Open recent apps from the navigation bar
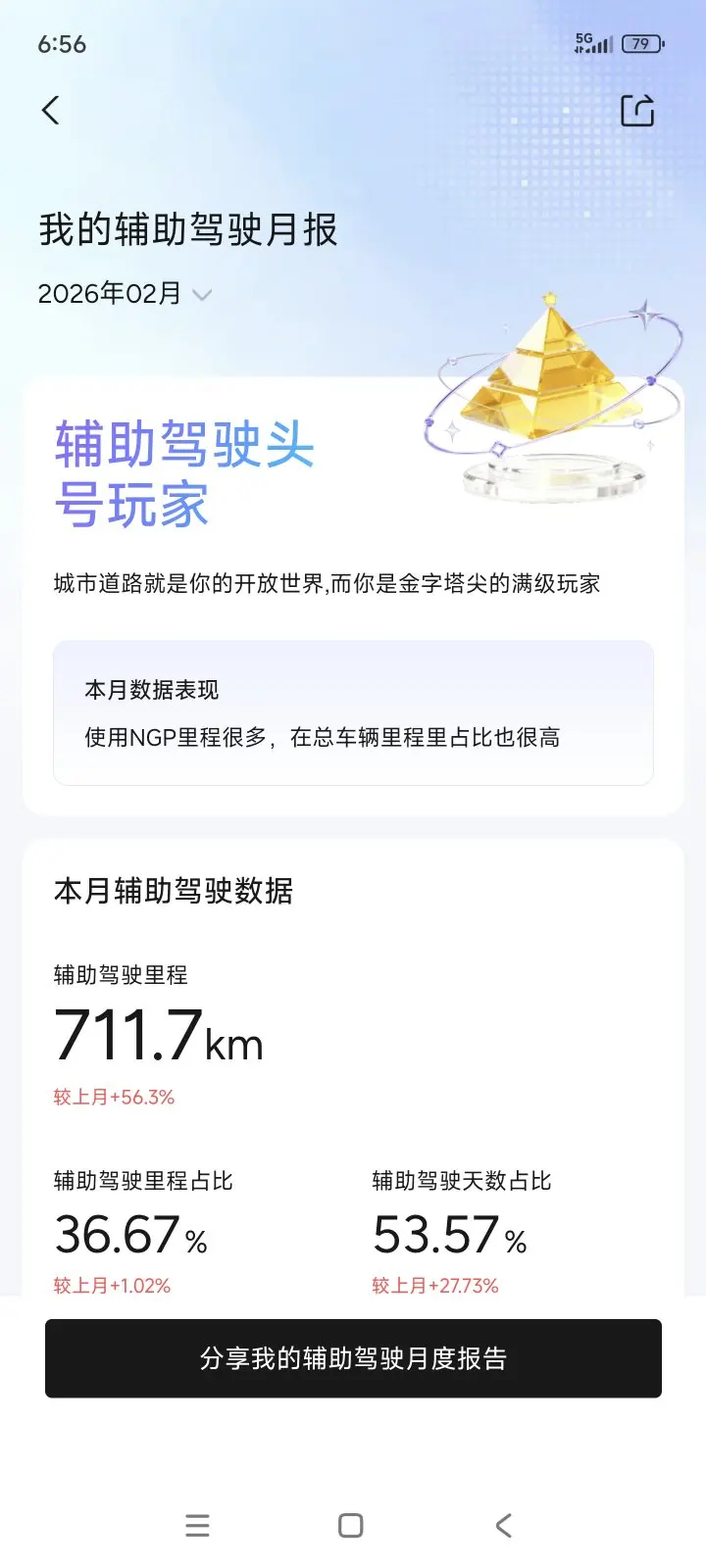This screenshot has height=1568, width=706. pos(197,1525)
